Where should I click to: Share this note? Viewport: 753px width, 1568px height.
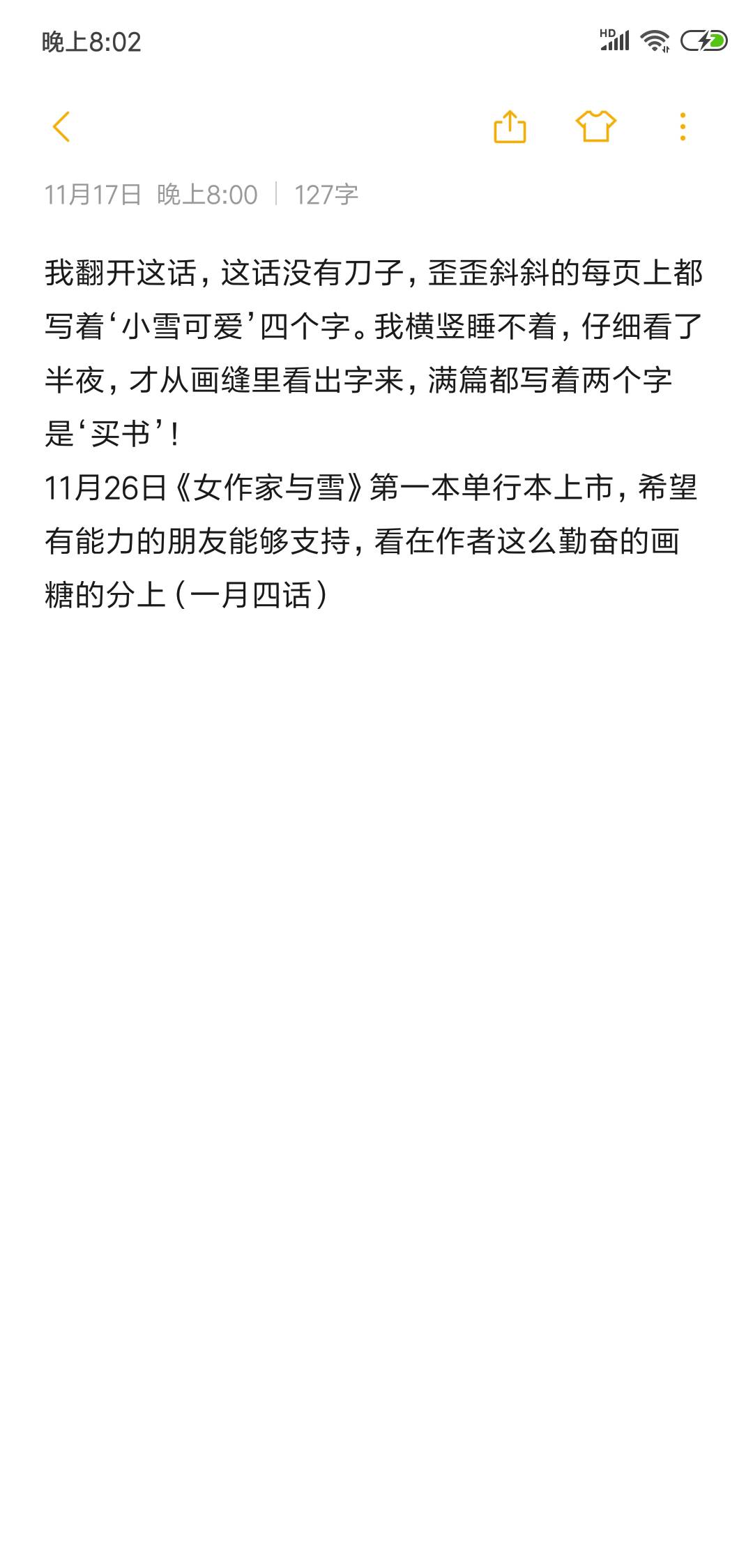click(510, 127)
